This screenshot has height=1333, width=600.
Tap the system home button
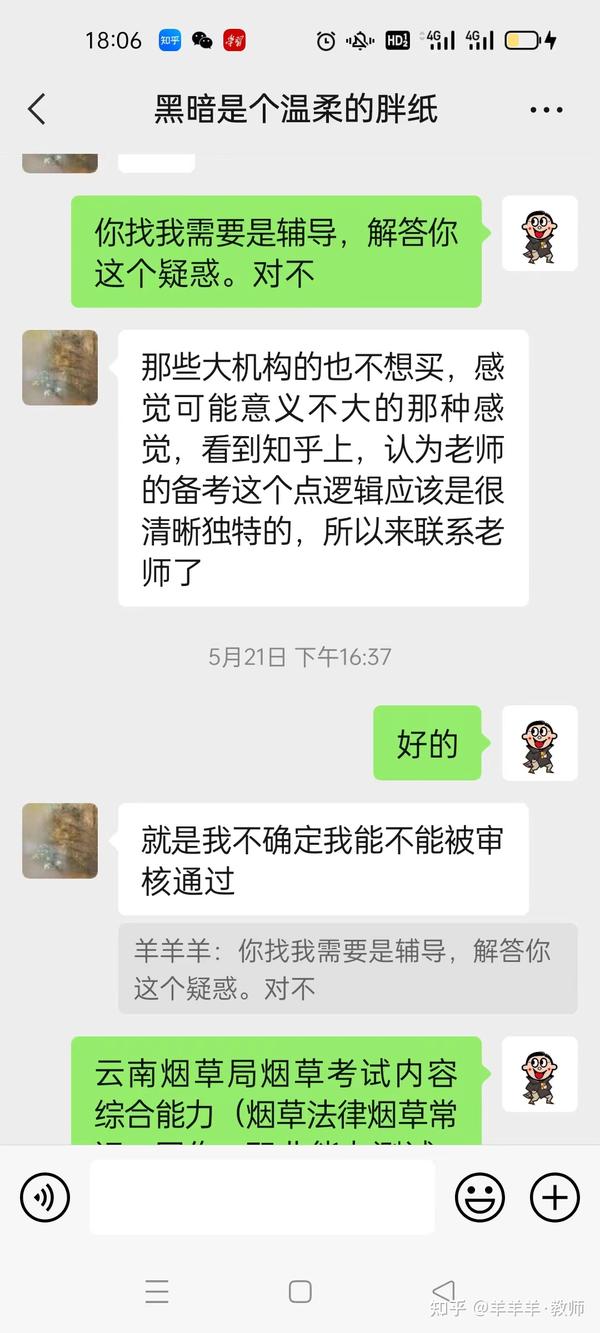tap(300, 1291)
